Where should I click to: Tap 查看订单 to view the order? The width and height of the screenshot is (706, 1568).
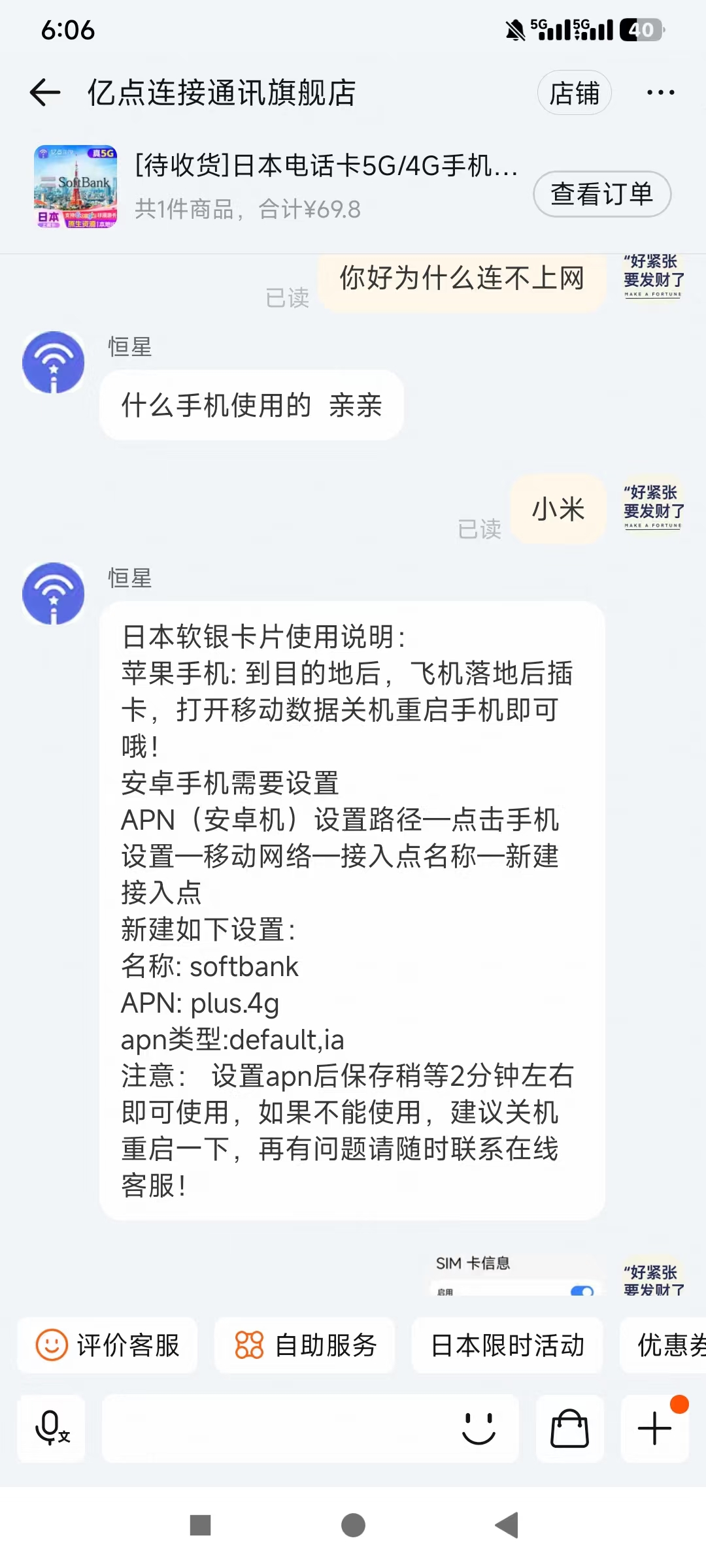point(601,194)
